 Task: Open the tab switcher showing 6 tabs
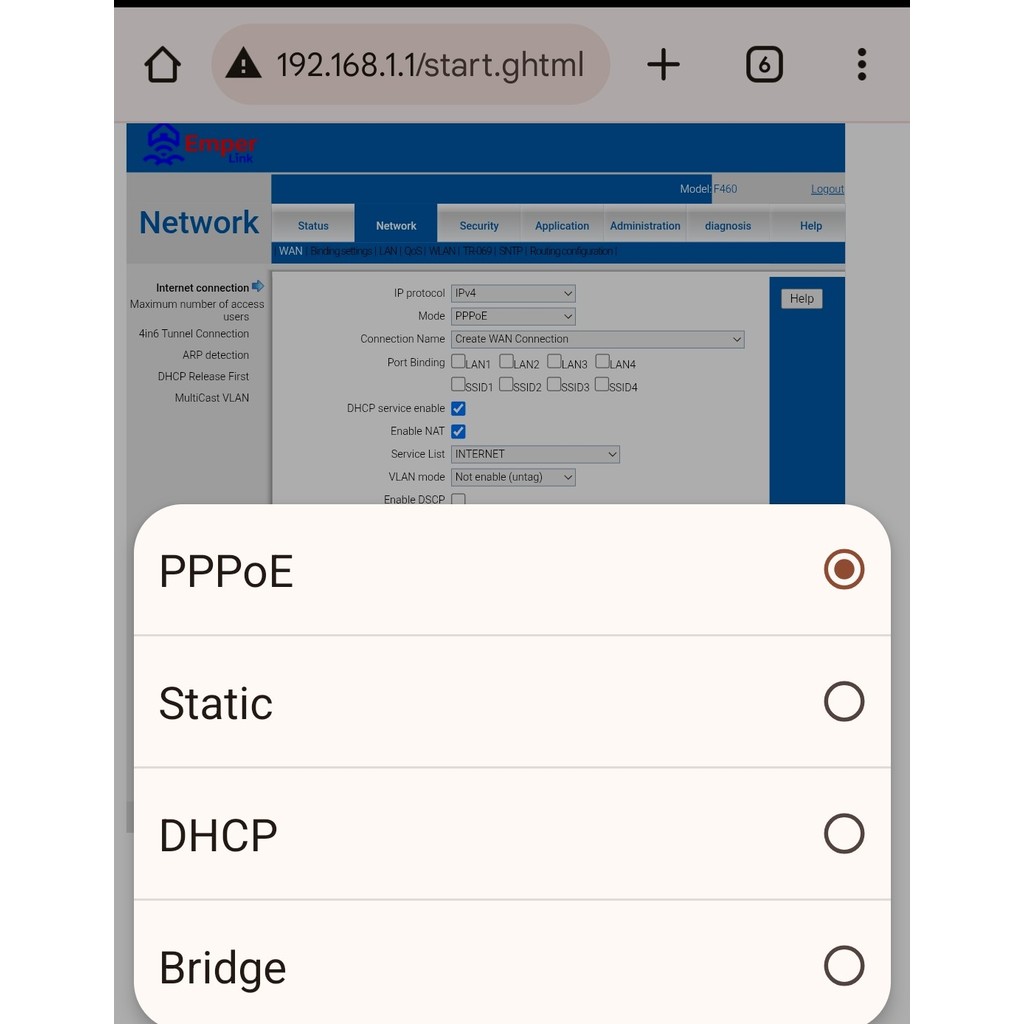coord(764,66)
